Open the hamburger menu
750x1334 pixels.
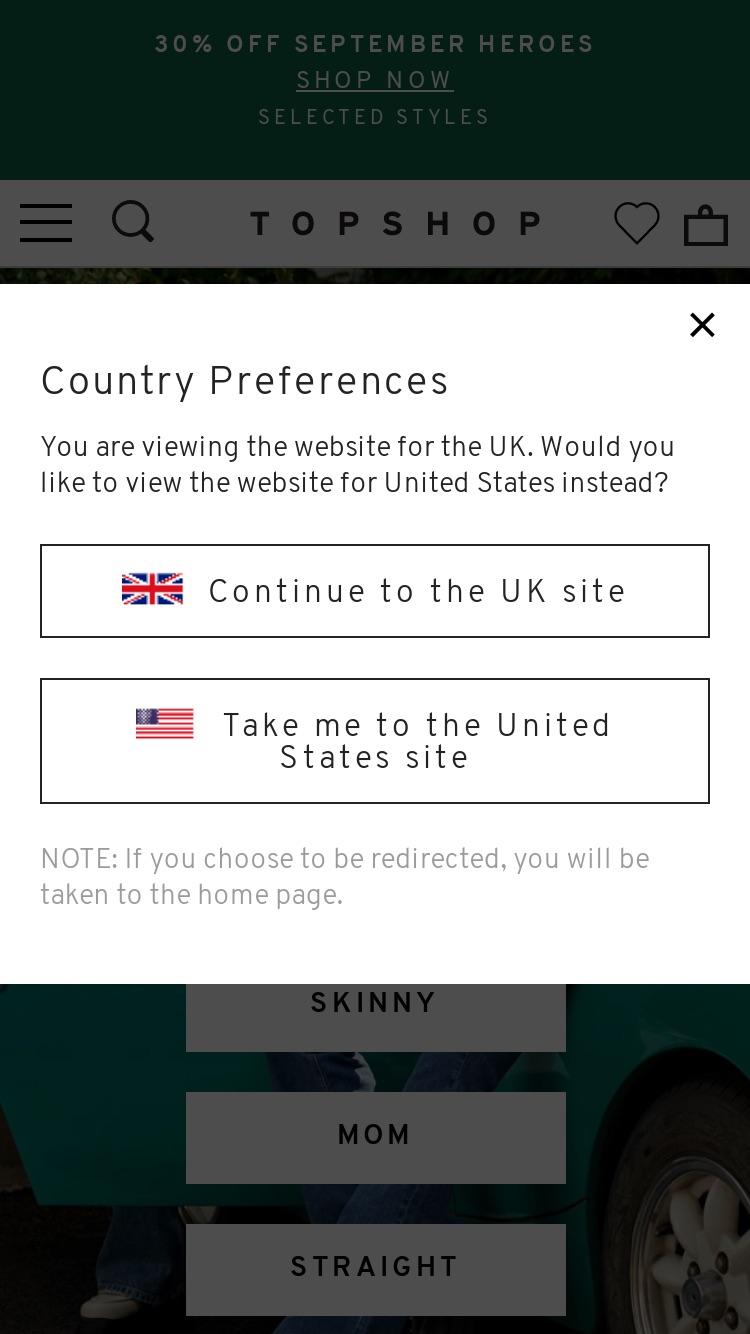[x=46, y=223]
